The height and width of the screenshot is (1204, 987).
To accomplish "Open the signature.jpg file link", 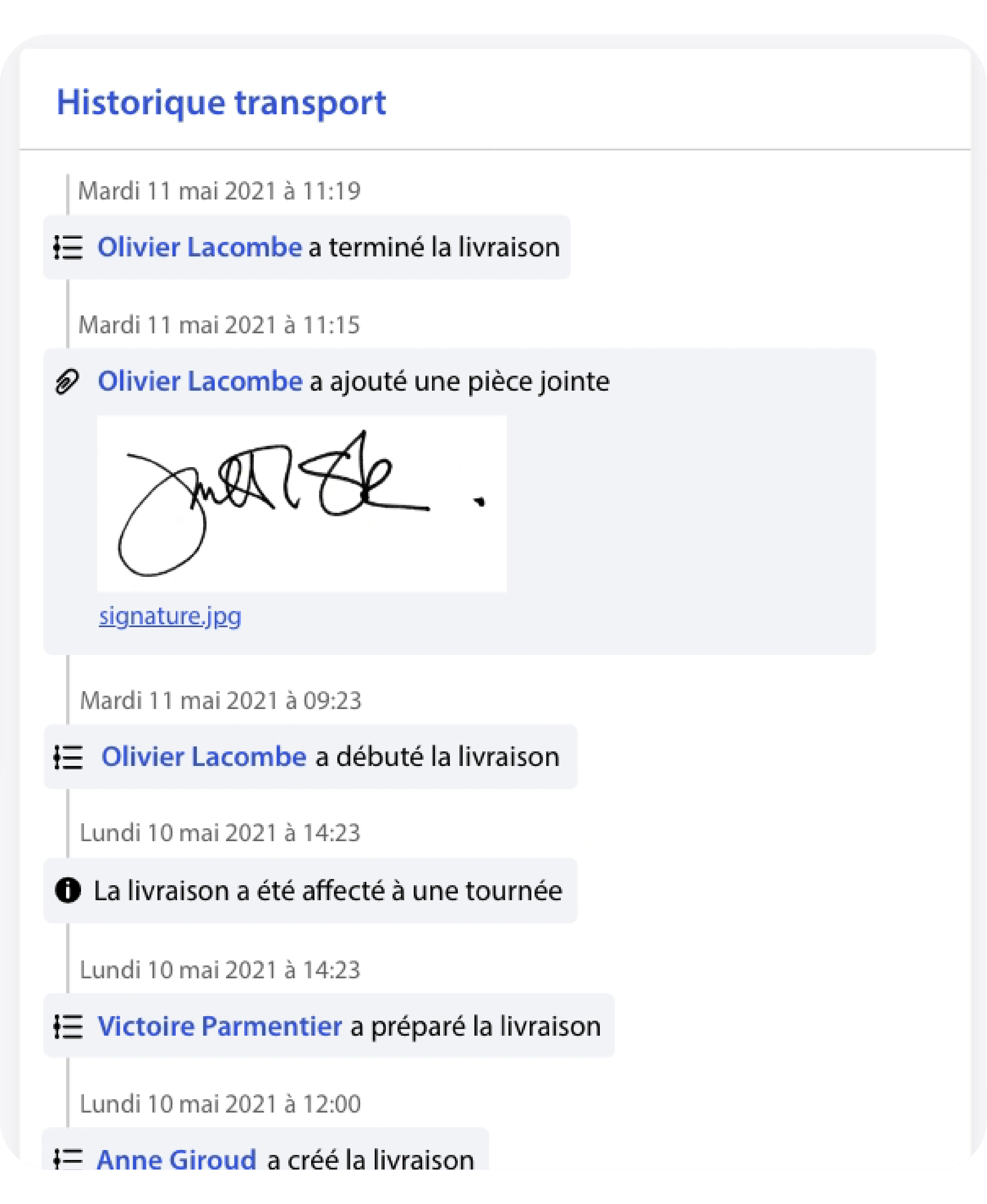I will click(170, 616).
